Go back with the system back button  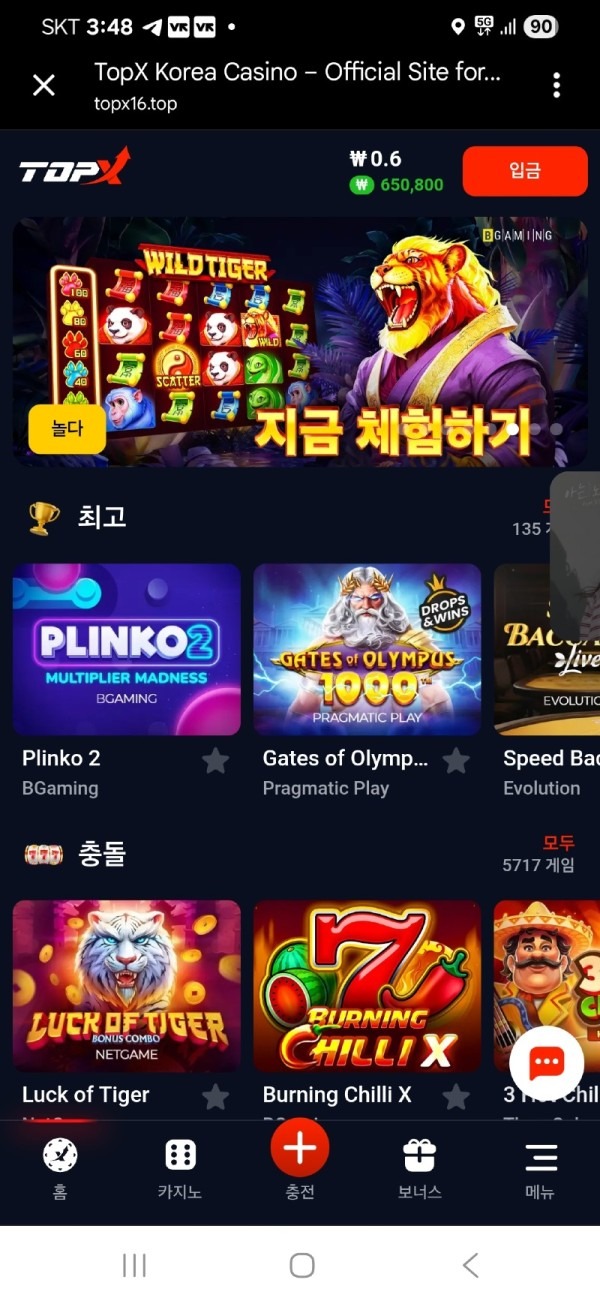(470, 1265)
